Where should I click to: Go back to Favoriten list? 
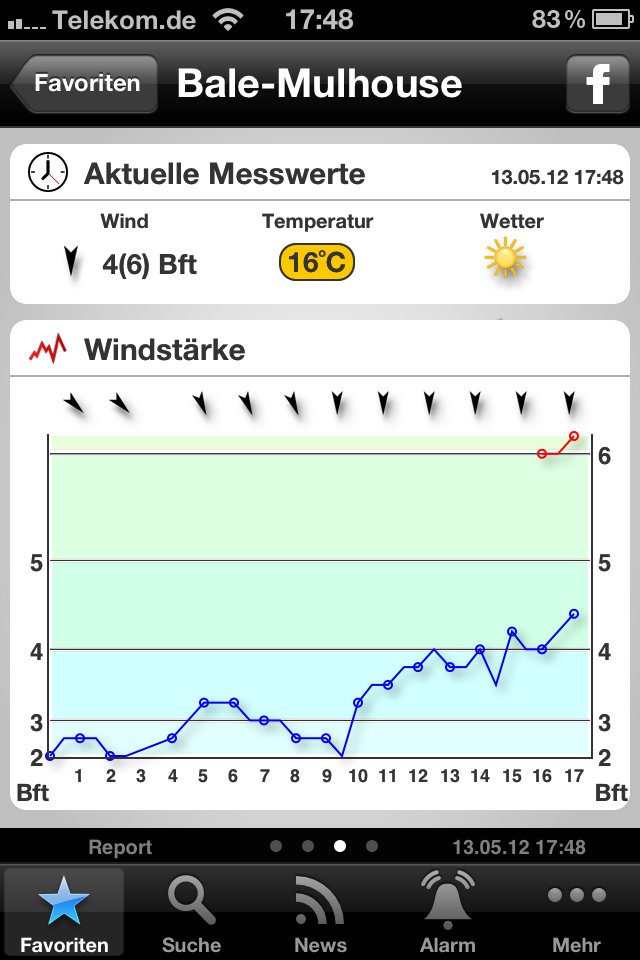(x=86, y=84)
